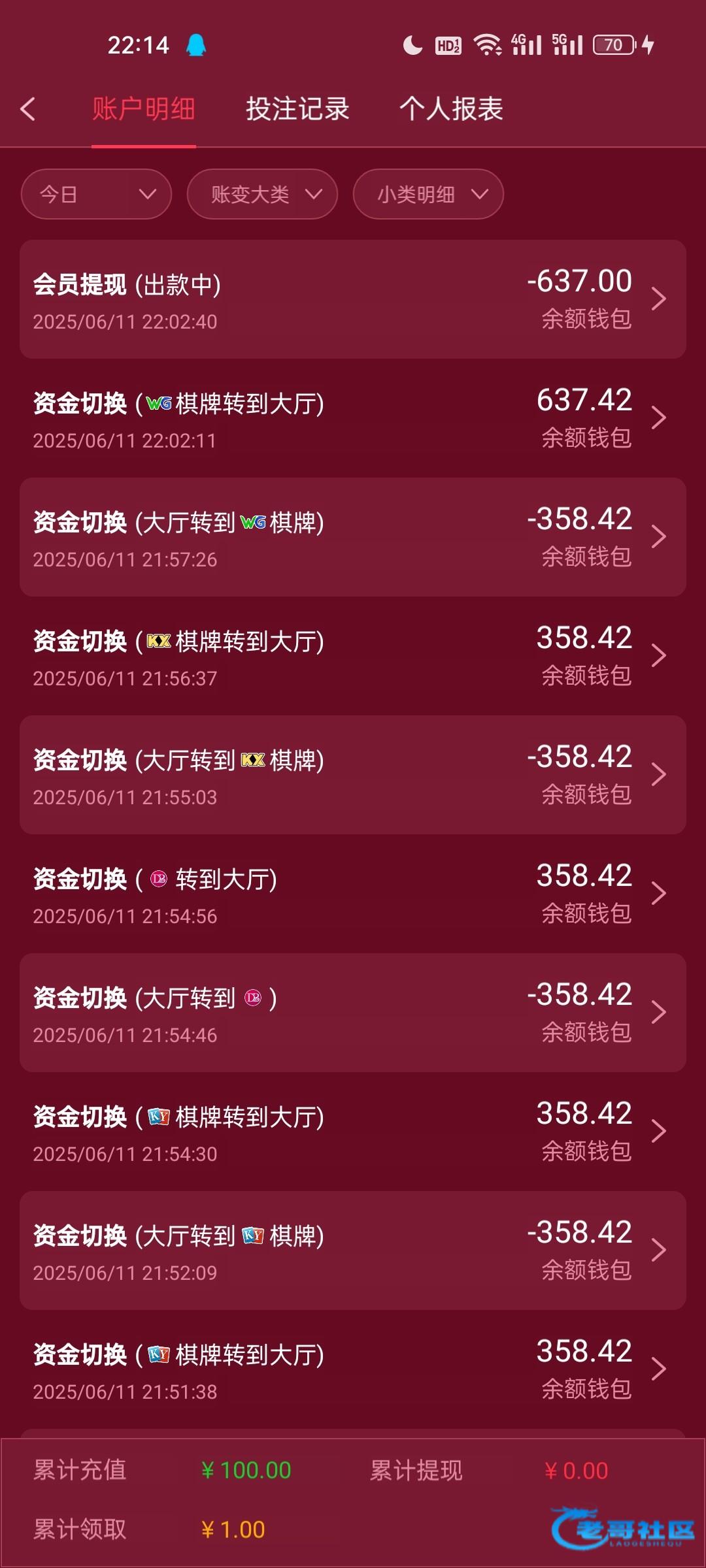Open the 会员提现 (出款中) -637.00 record
This screenshot has width=706, height=1568.
coord(353,299)
